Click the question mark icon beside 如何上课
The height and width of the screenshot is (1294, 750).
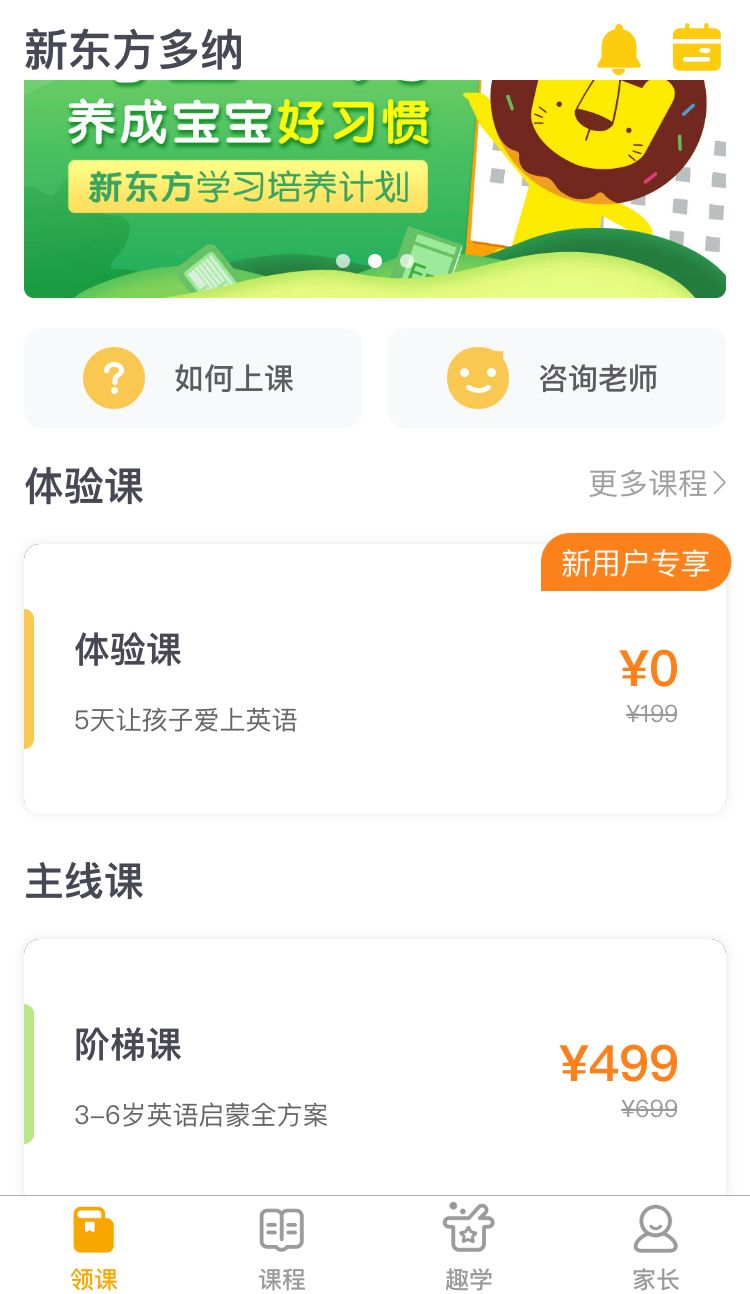point(113,378)
